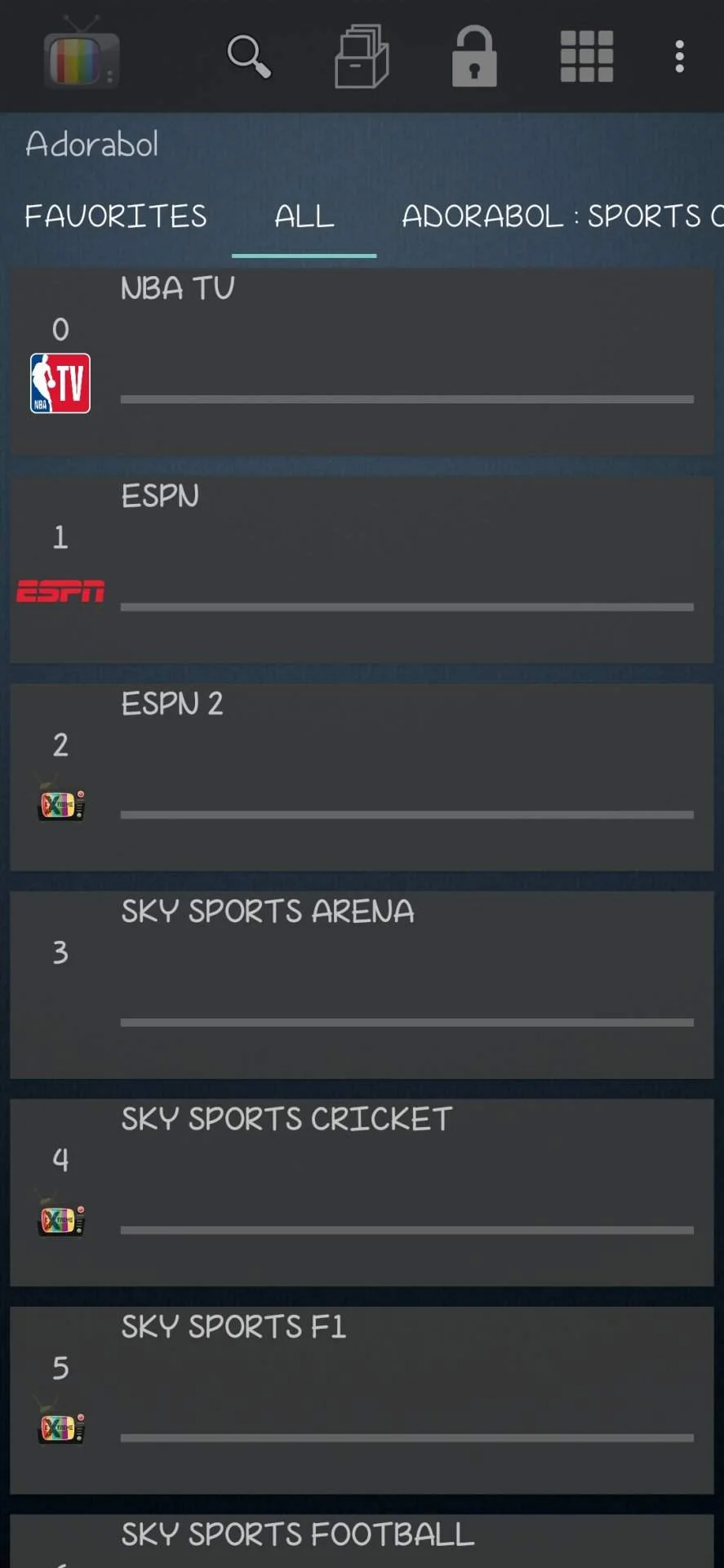Open the Adorabol : Sports tab

coord(562,216)
